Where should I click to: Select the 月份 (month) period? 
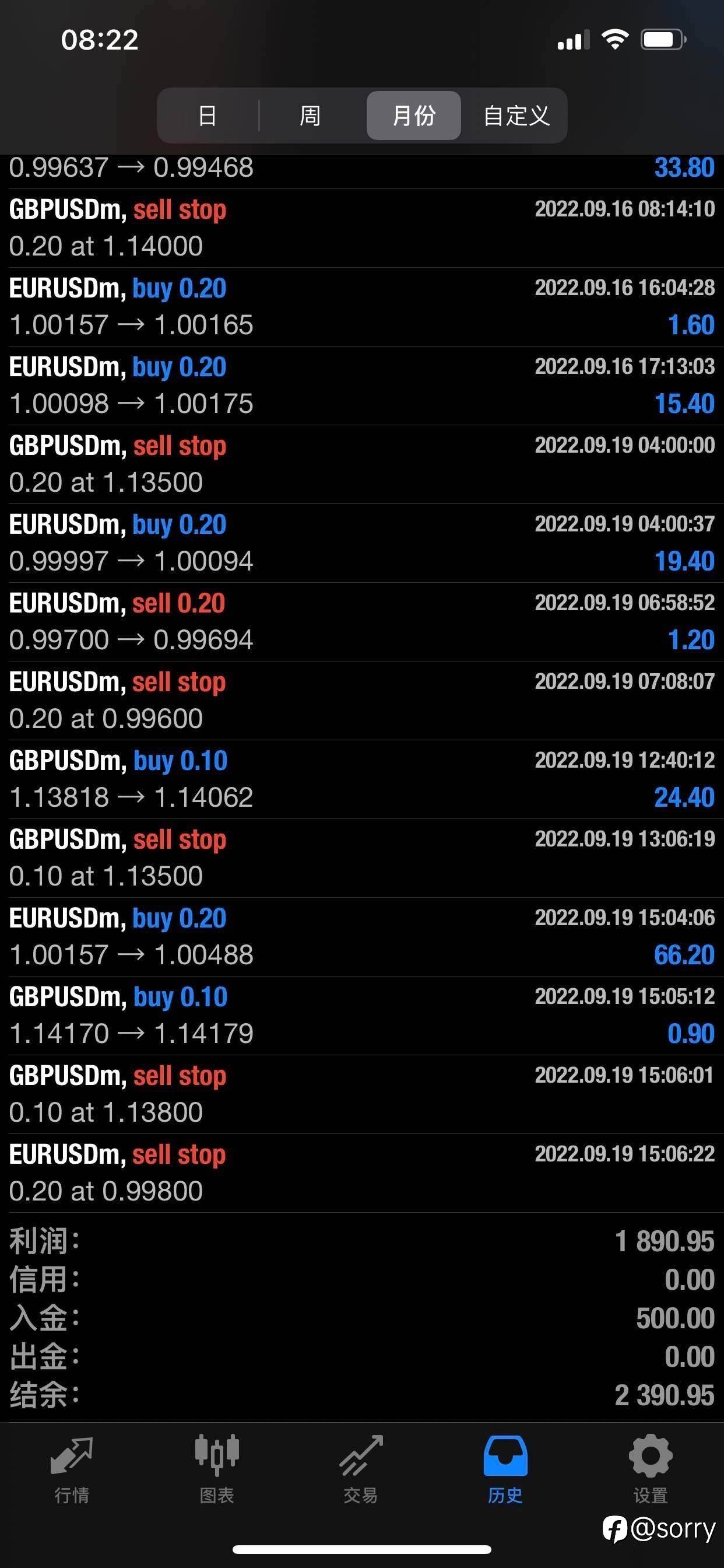point(414,116)
